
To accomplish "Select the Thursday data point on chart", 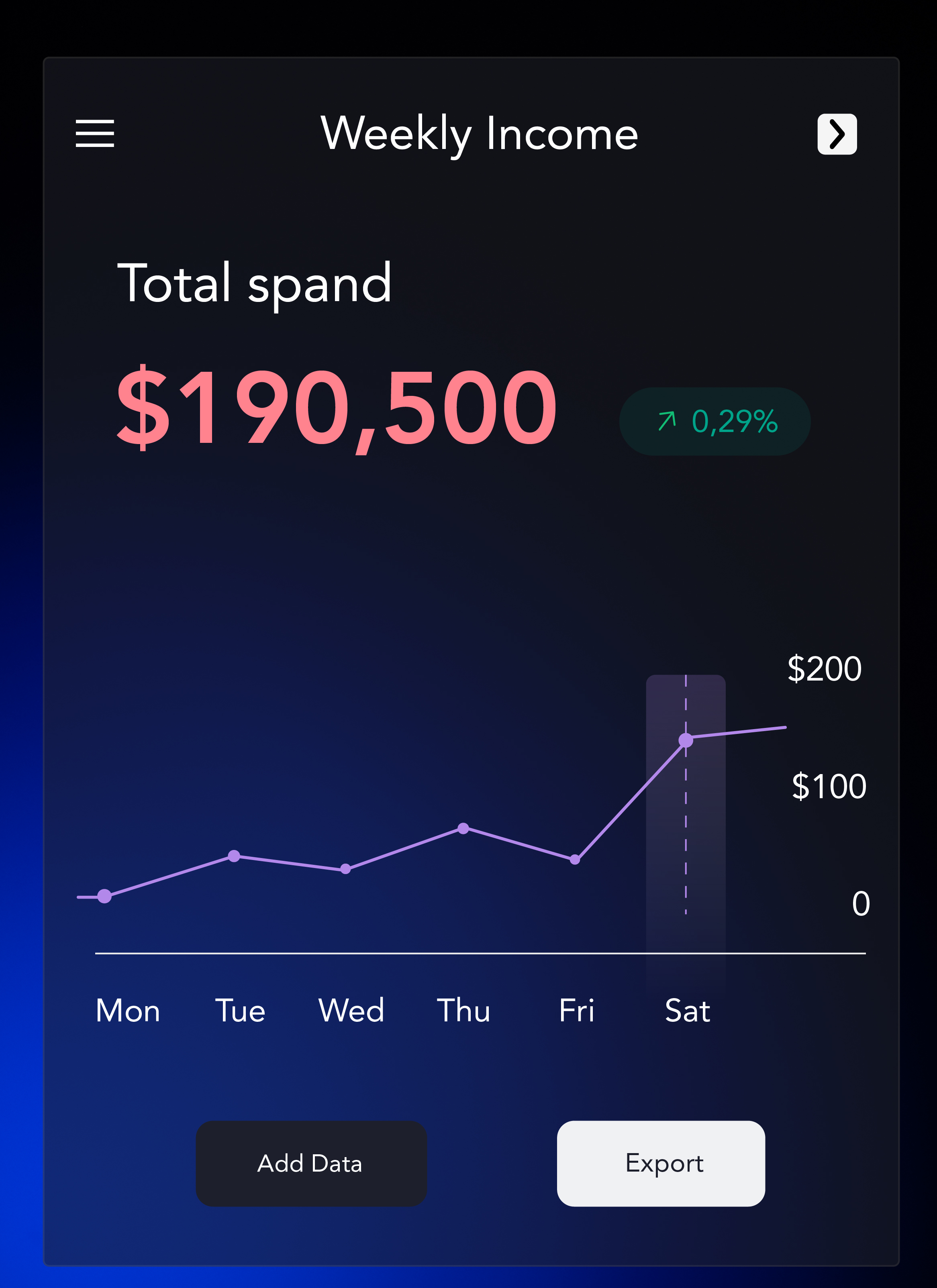I will (463, 828).
